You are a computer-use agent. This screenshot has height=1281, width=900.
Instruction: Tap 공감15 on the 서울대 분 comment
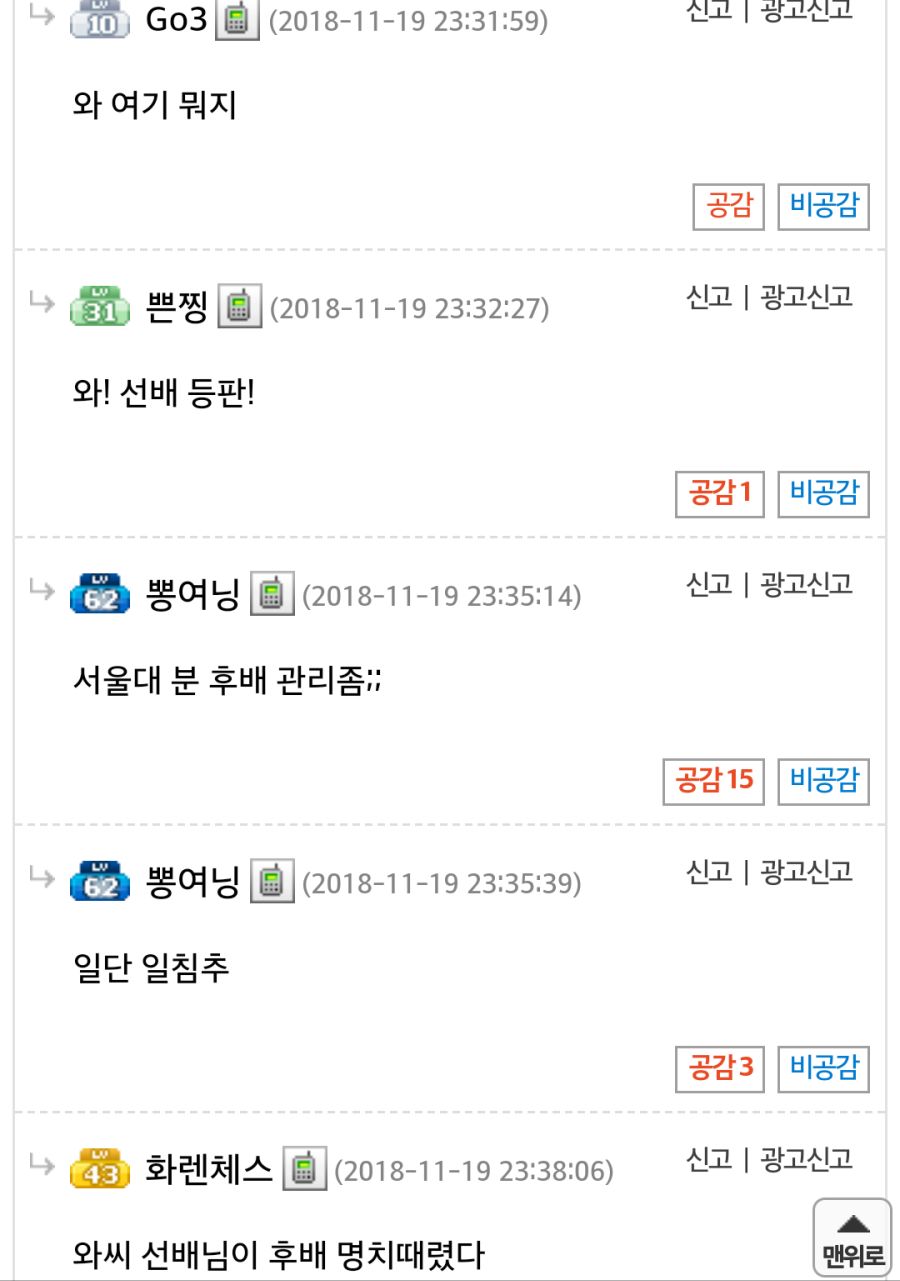(x=713, y=781)
